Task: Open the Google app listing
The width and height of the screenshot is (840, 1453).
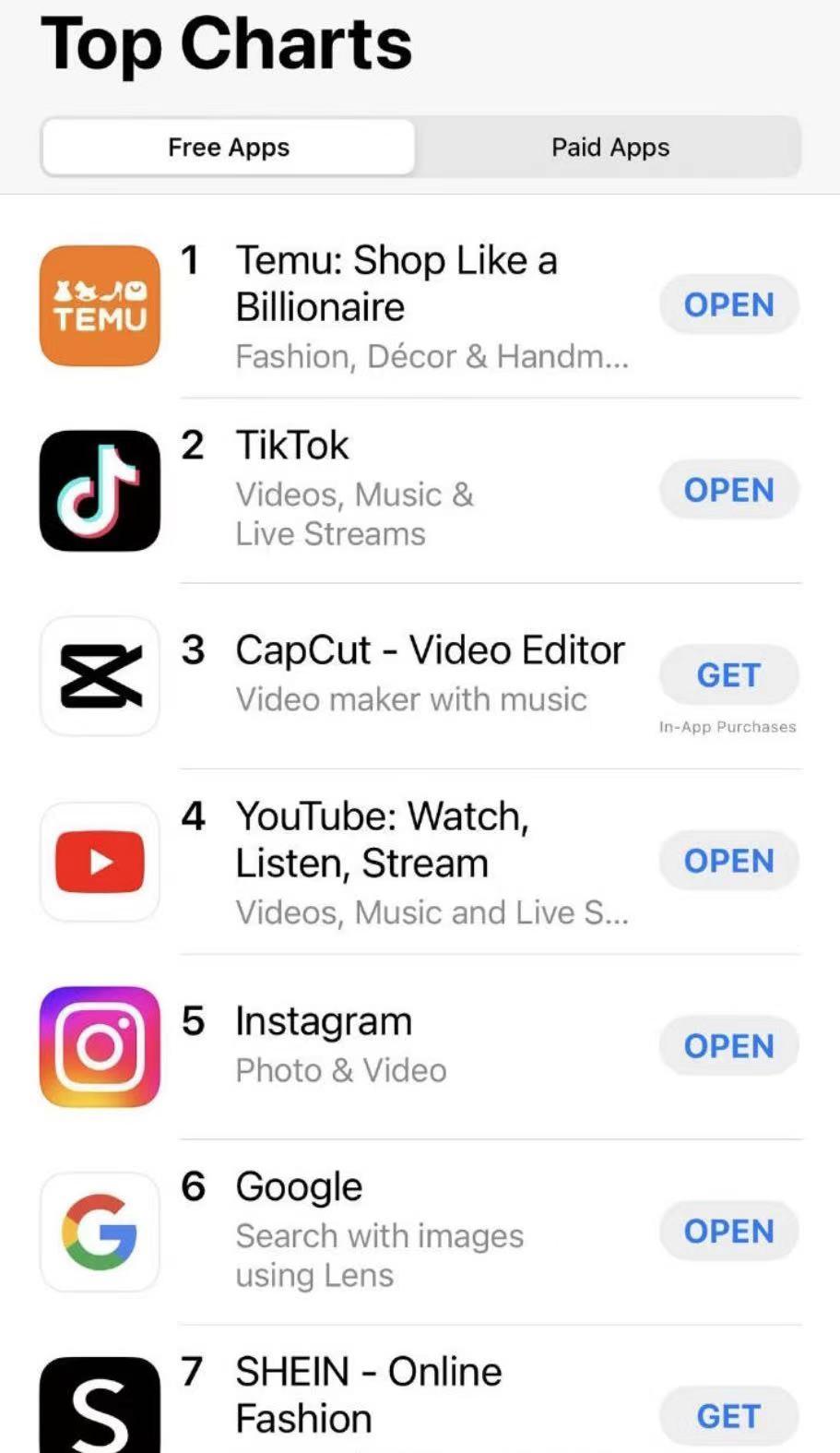Action: point(299,1187)
